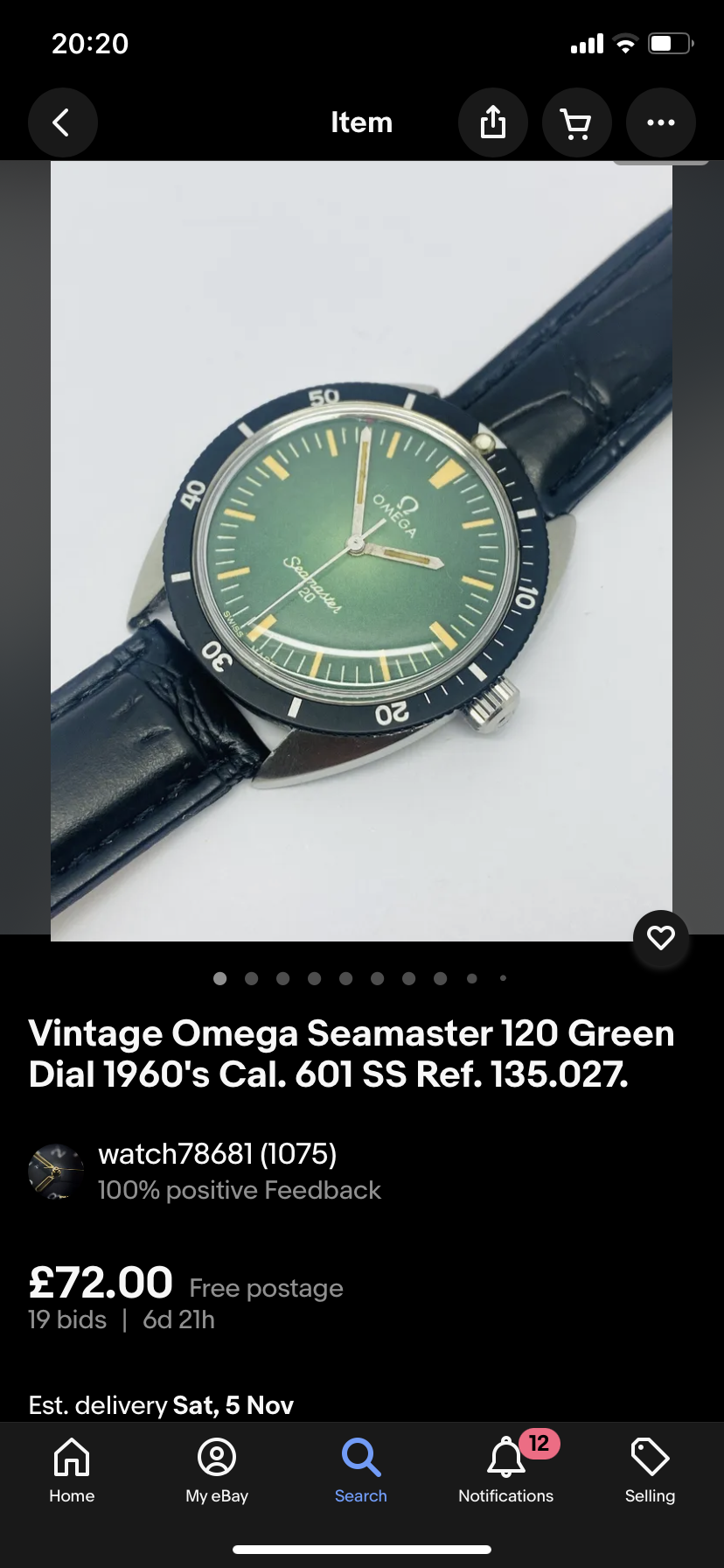This screenshot has height=1568, width=724.
Task: Open the shopping cart
Action: [x=576, y=122]
